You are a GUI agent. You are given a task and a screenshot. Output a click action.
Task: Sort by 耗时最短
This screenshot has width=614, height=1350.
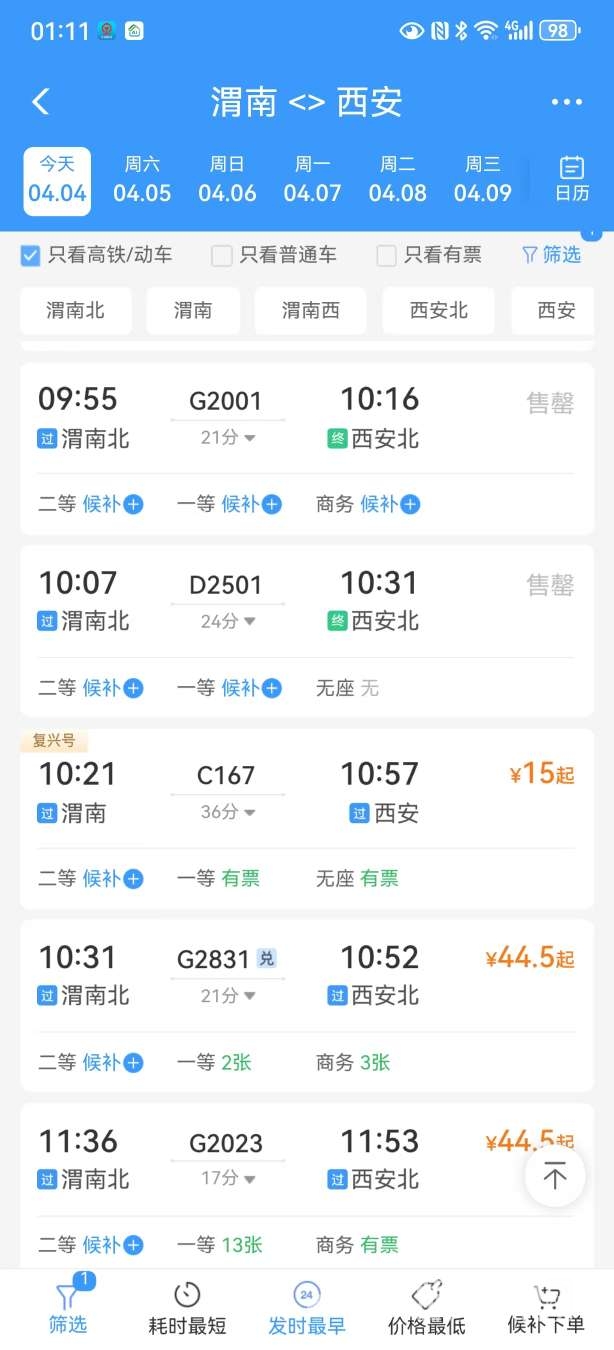point(187,1309)
